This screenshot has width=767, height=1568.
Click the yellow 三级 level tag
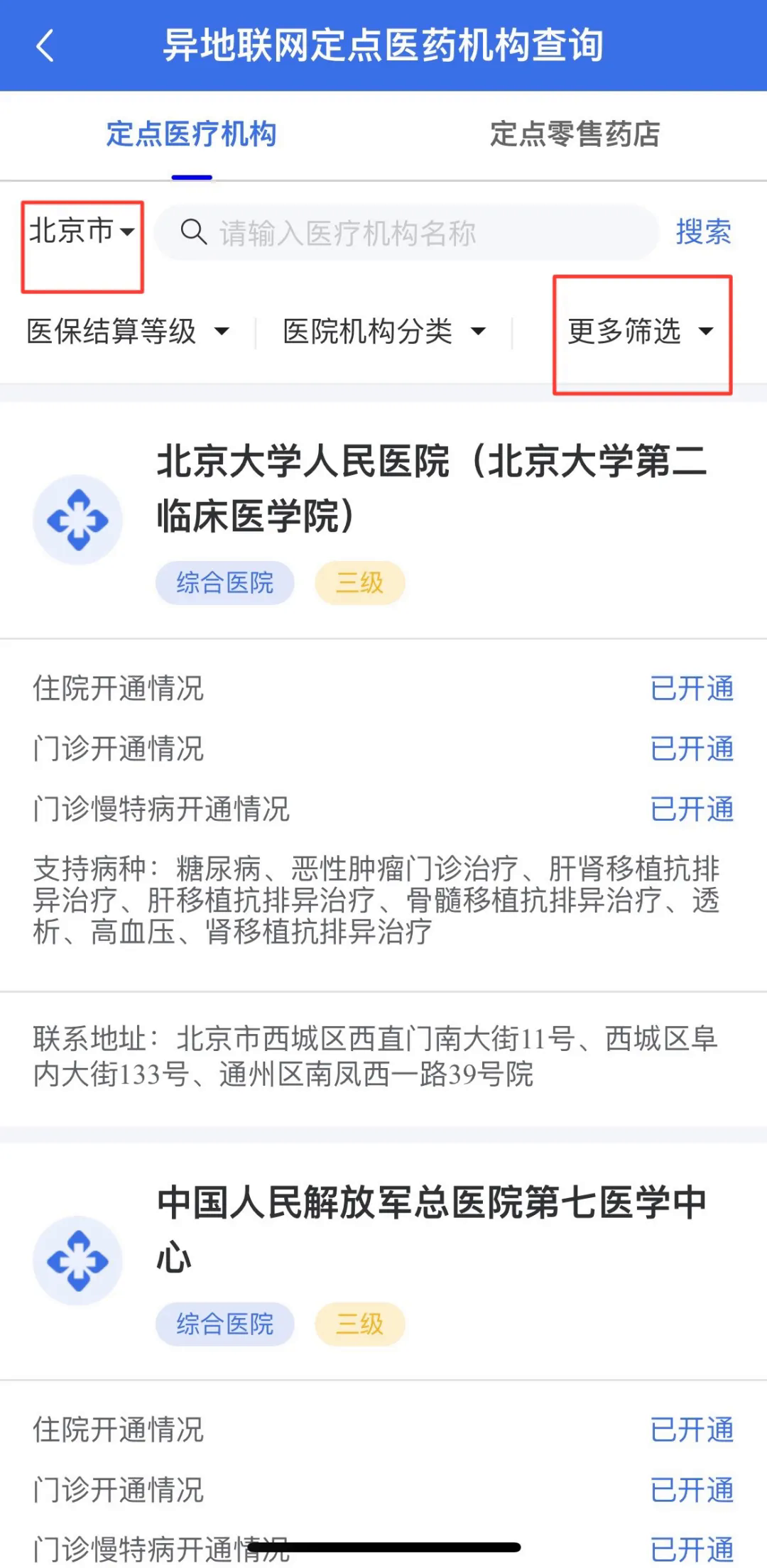[x=360, y=582]
